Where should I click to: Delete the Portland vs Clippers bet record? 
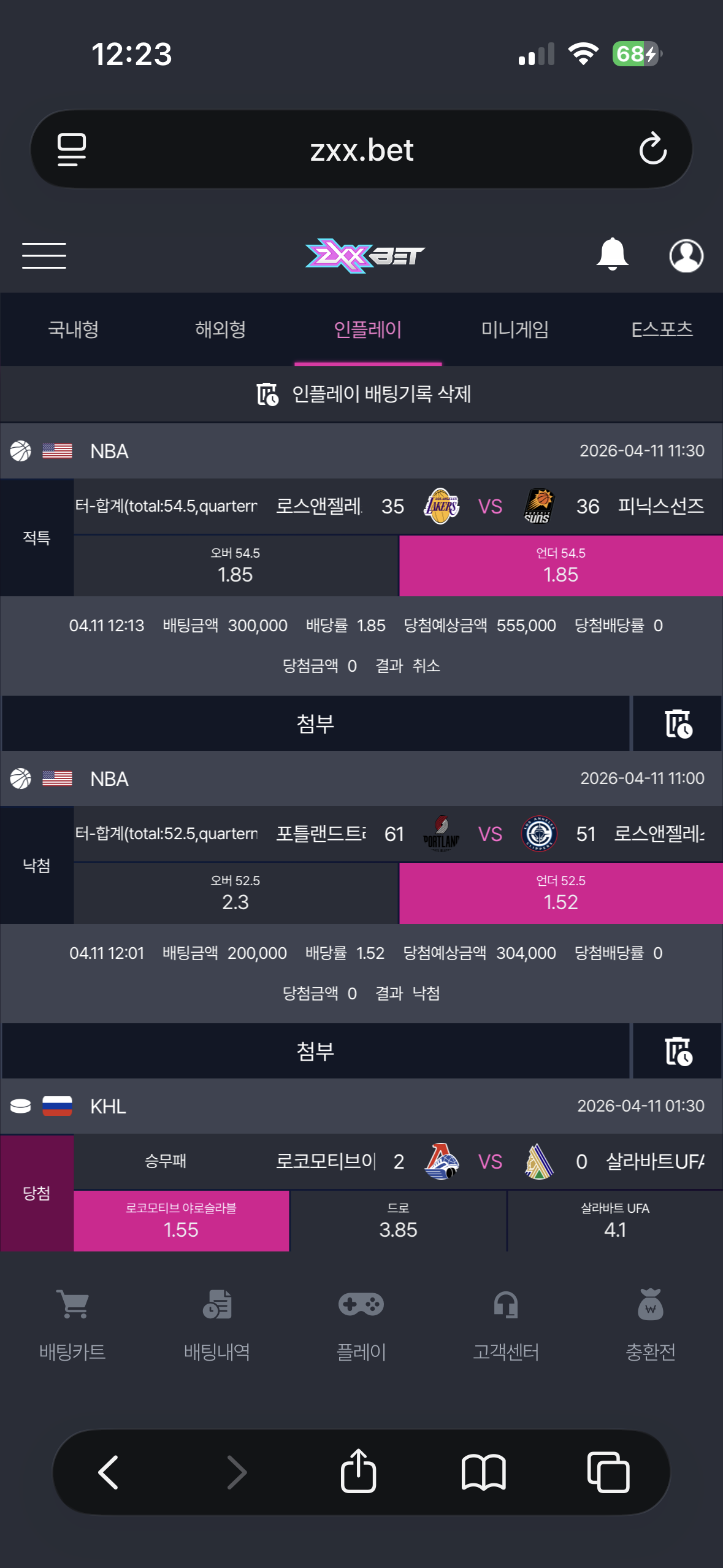coord(678,1051)
